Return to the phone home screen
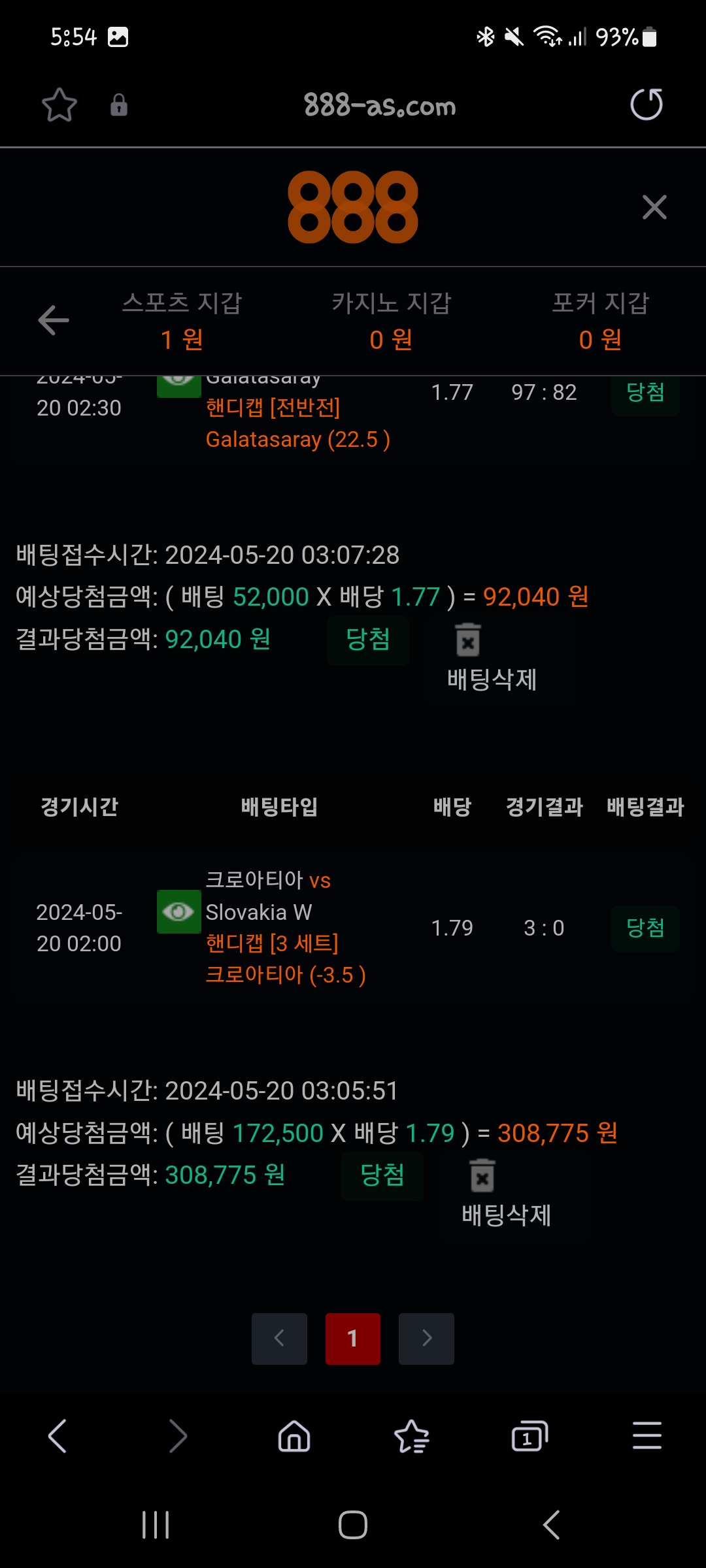This screenshot has width=706, height=1568. (353, 1525)
